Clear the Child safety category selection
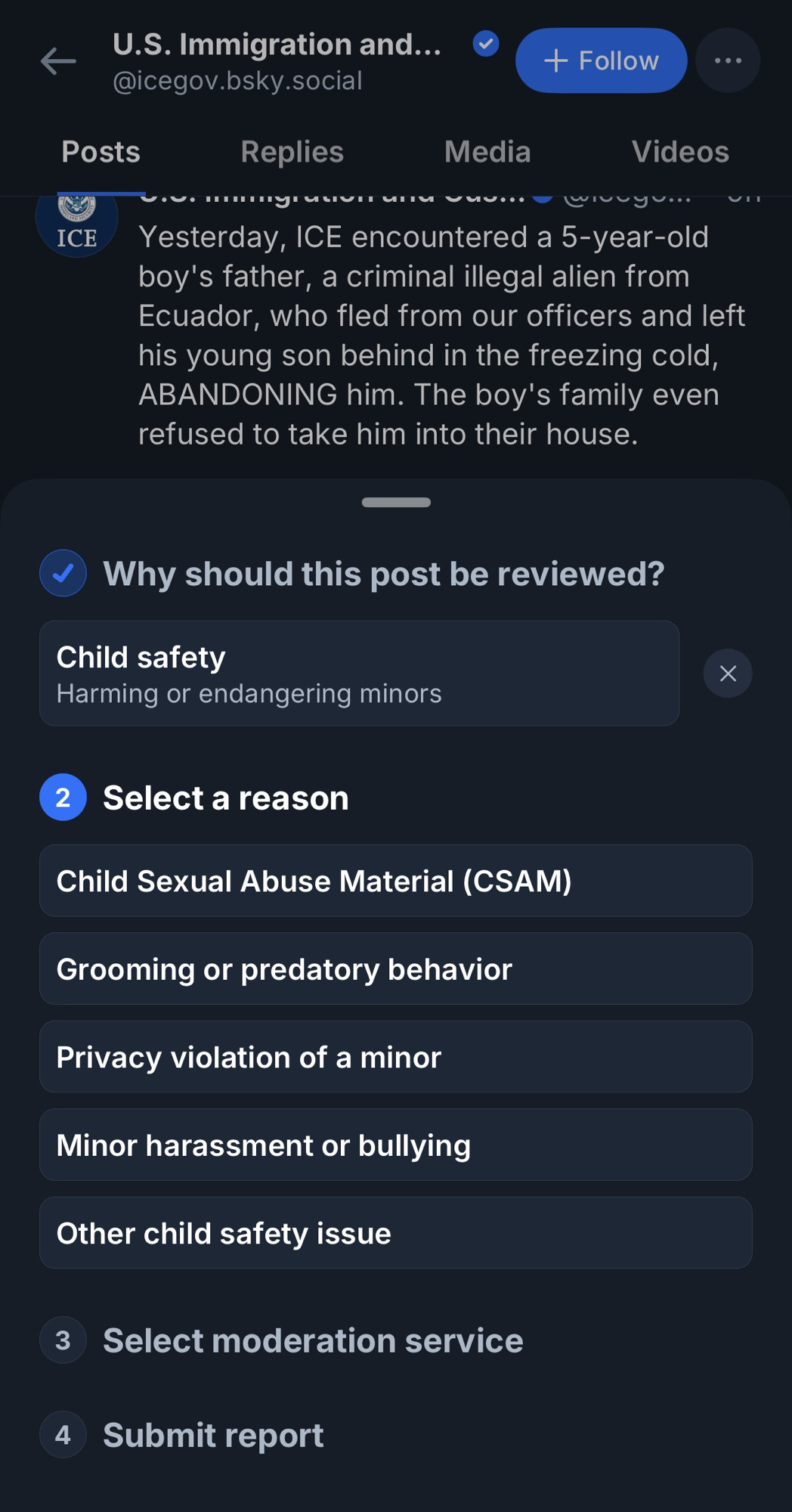 (x=727, y=673)
